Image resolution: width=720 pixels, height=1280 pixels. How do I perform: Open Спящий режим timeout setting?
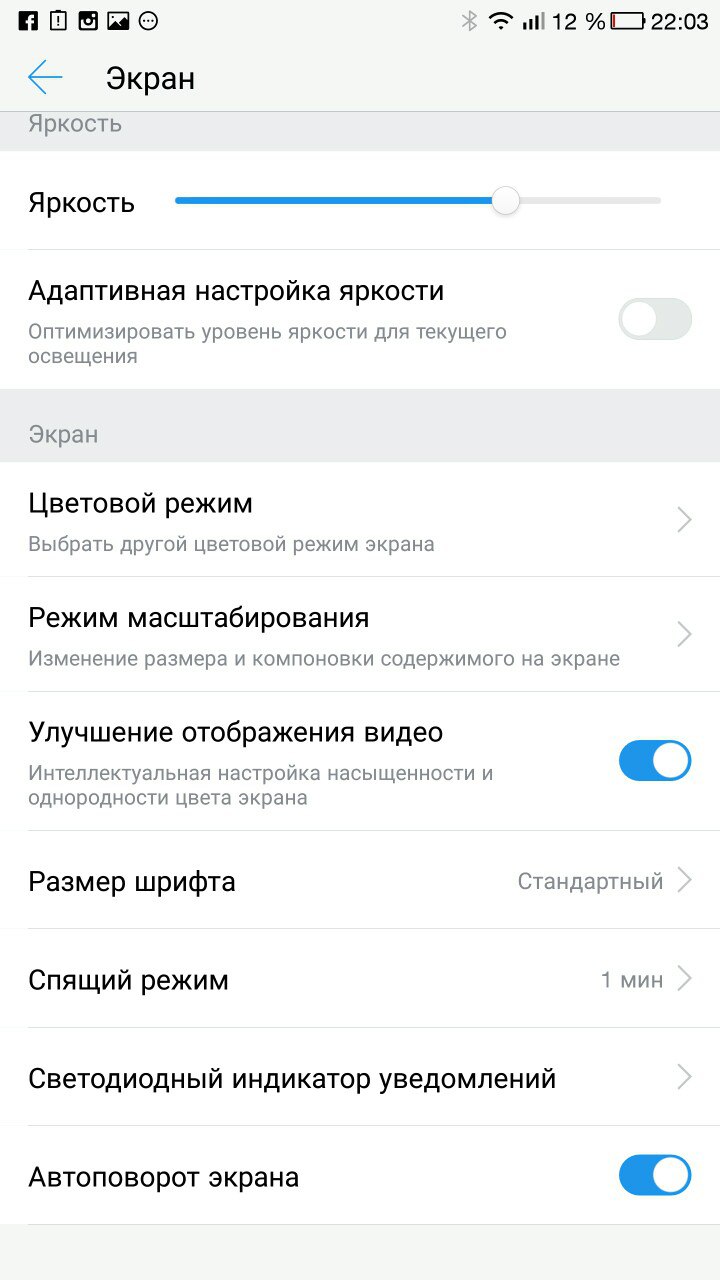click(360, 979)
